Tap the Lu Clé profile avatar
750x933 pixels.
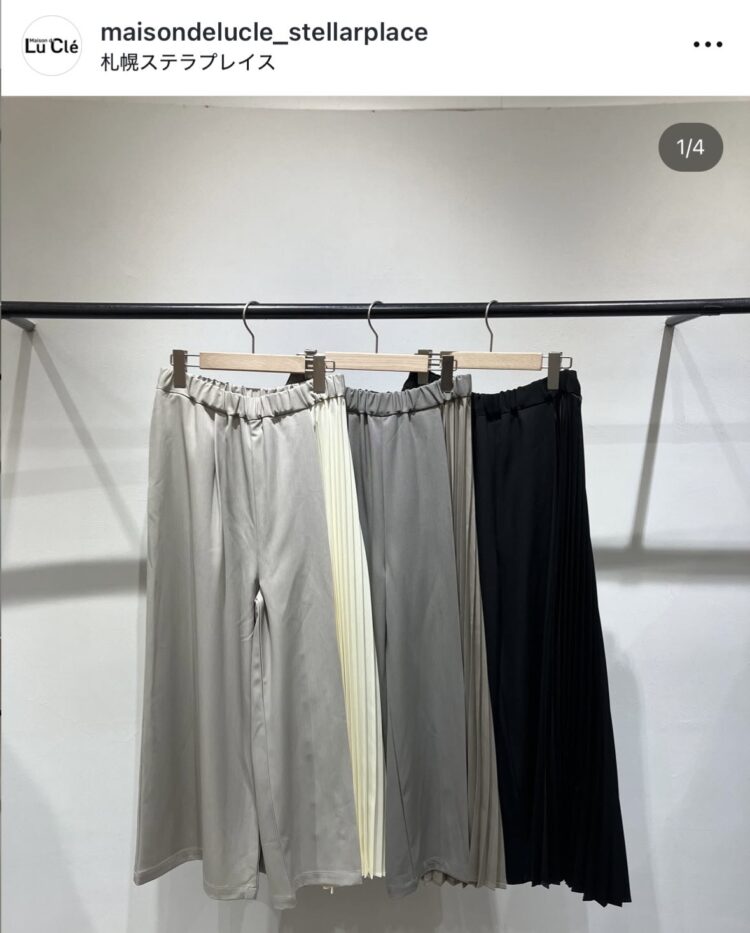[51, 45]
